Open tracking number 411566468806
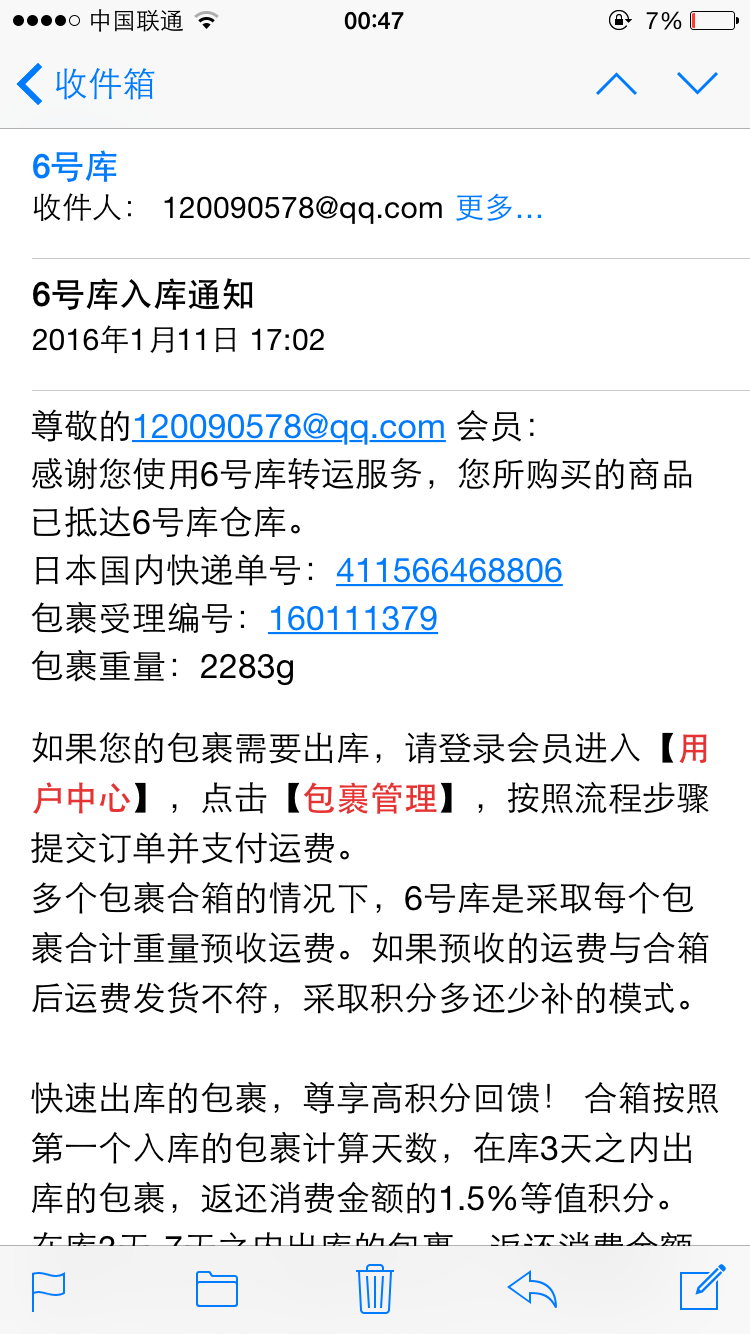The height and width of the screenshot is (1334, 750). coord(449,571)
